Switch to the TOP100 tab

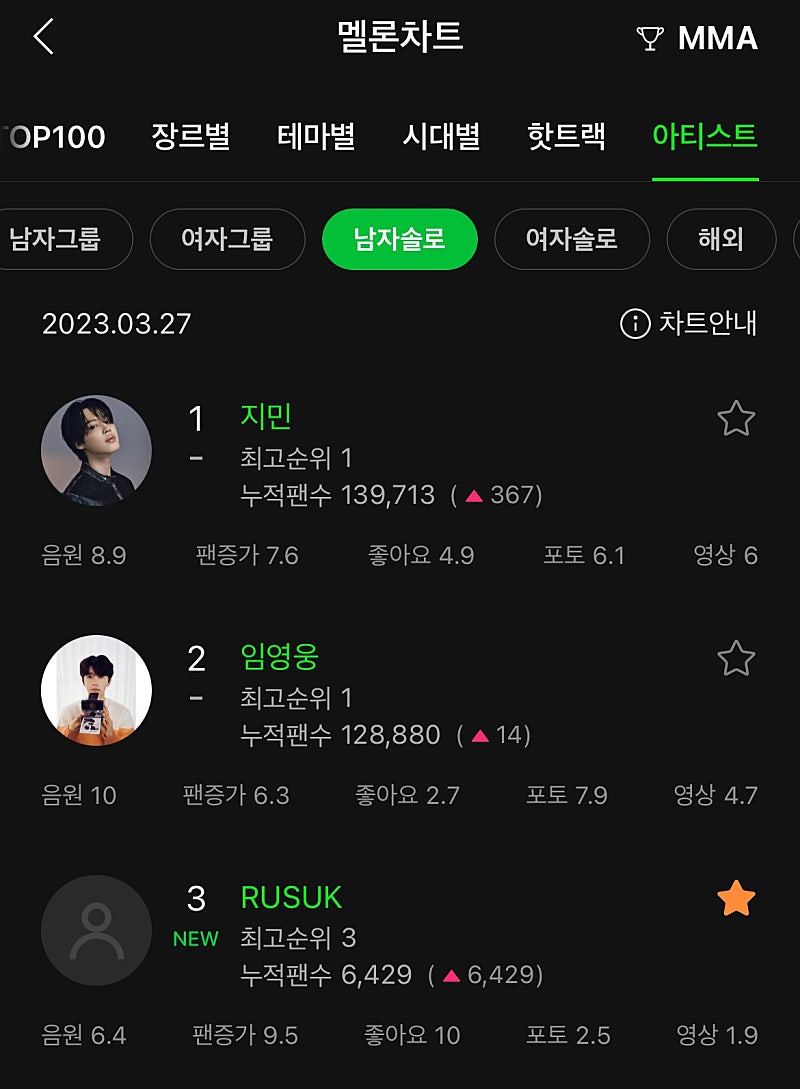[x=55, y=136]
